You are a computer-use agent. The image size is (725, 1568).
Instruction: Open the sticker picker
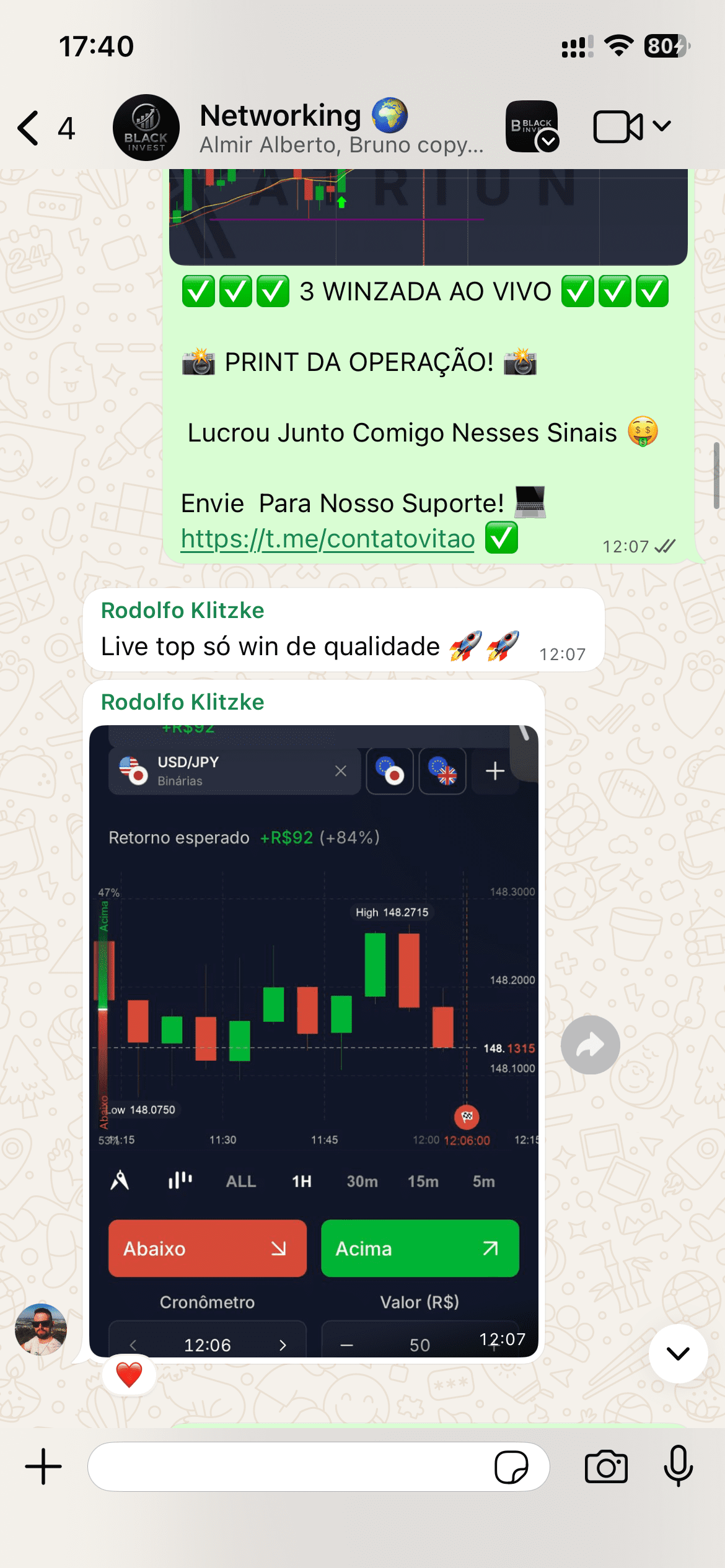[x=511, y=1467]
